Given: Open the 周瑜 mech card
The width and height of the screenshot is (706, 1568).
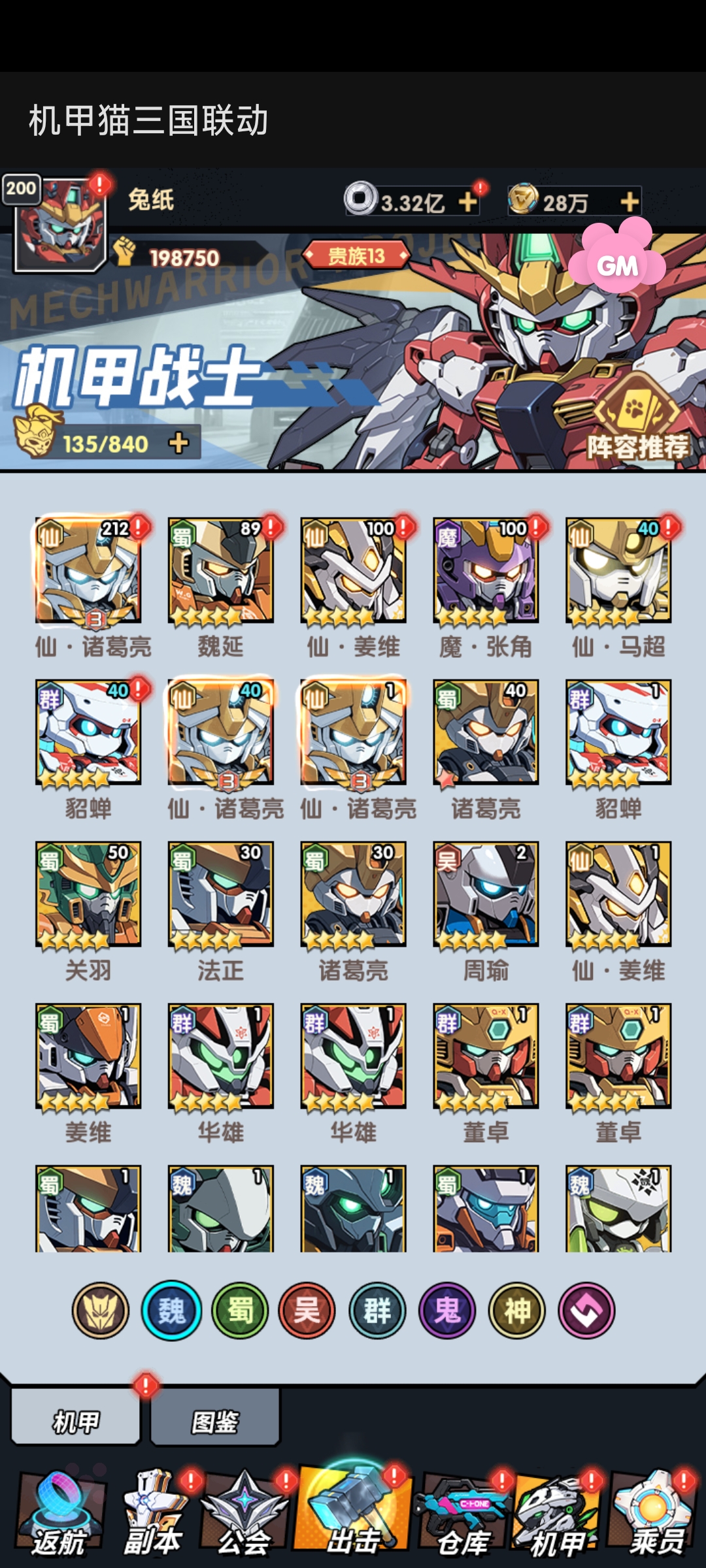Looking at the screenshot, I should [x=486, y=894].
